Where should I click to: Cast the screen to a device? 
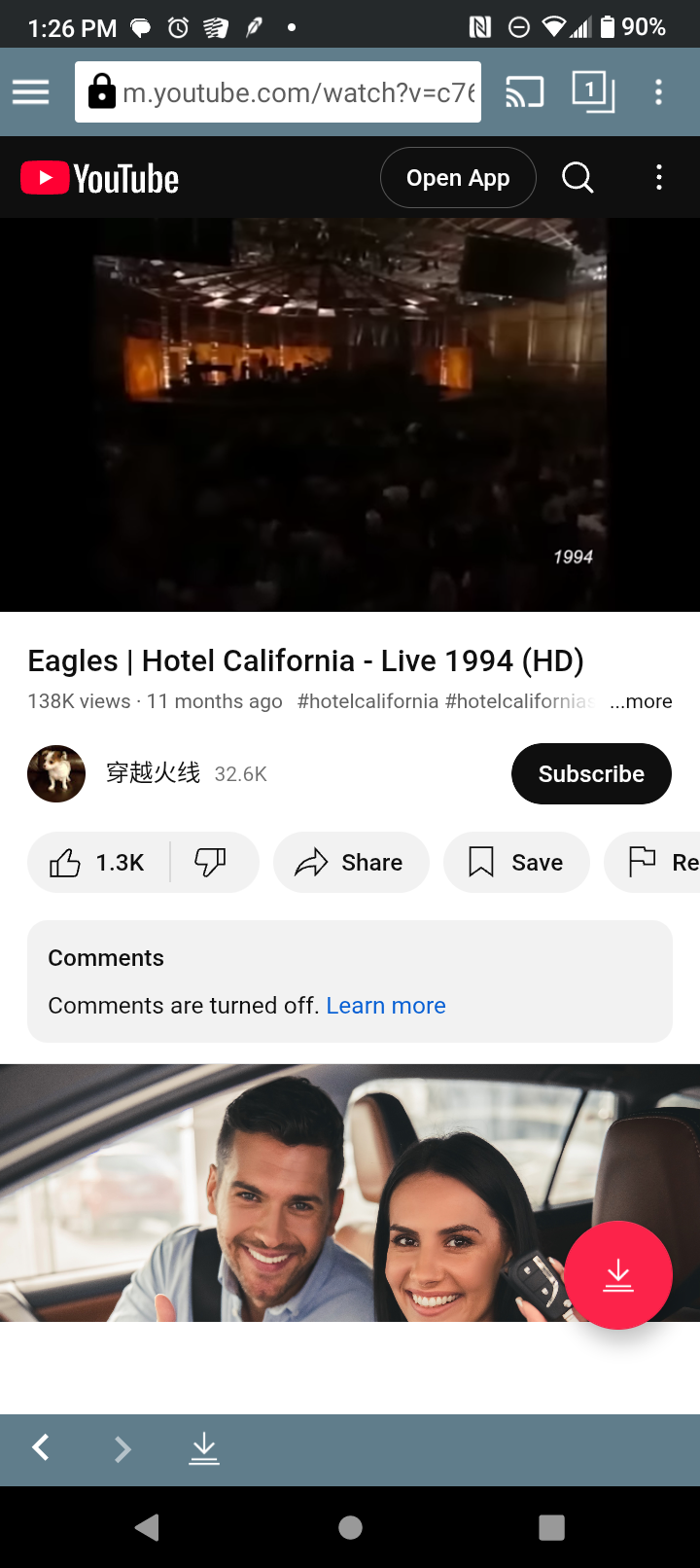point(524,92)
